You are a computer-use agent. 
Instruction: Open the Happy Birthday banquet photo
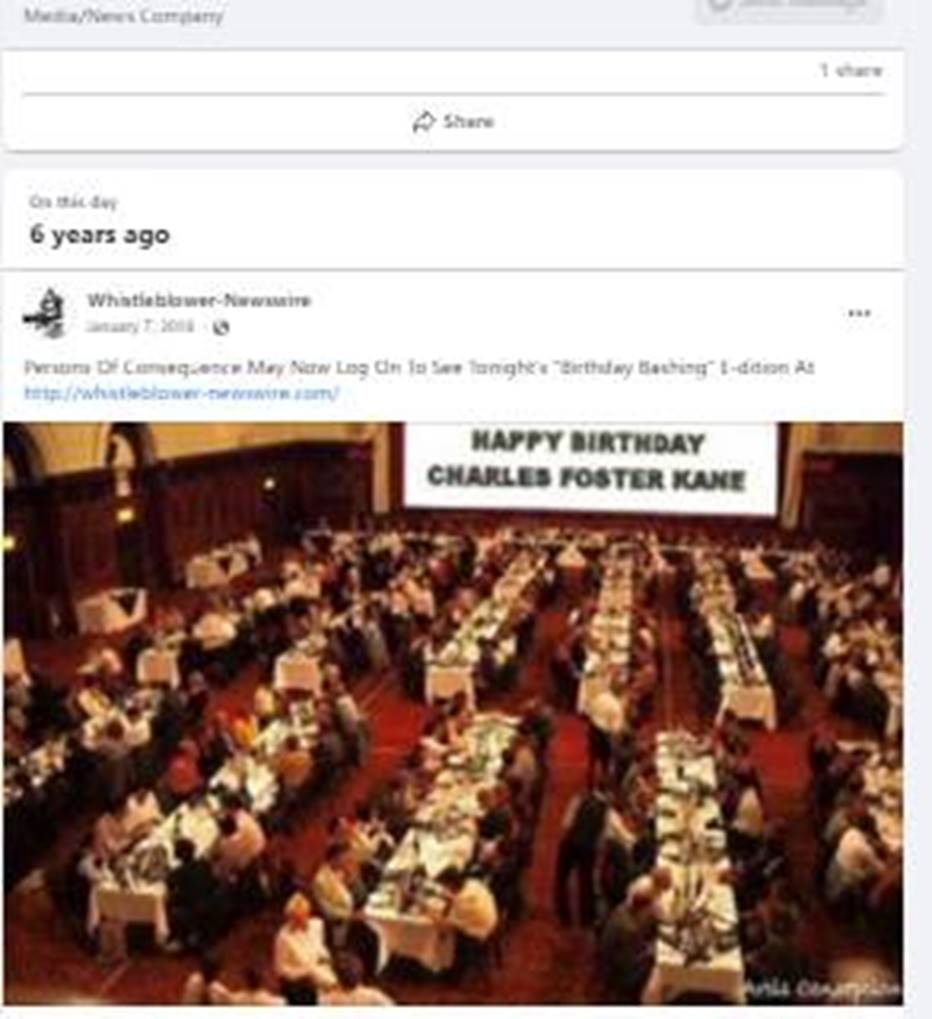452,712
